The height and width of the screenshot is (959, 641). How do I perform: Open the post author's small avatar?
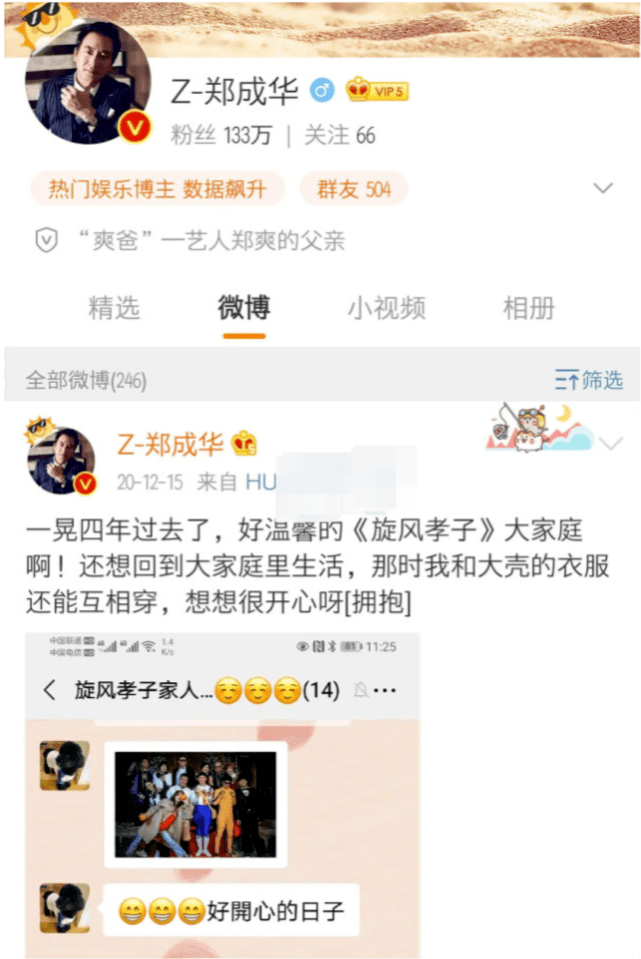click(62, 461)
